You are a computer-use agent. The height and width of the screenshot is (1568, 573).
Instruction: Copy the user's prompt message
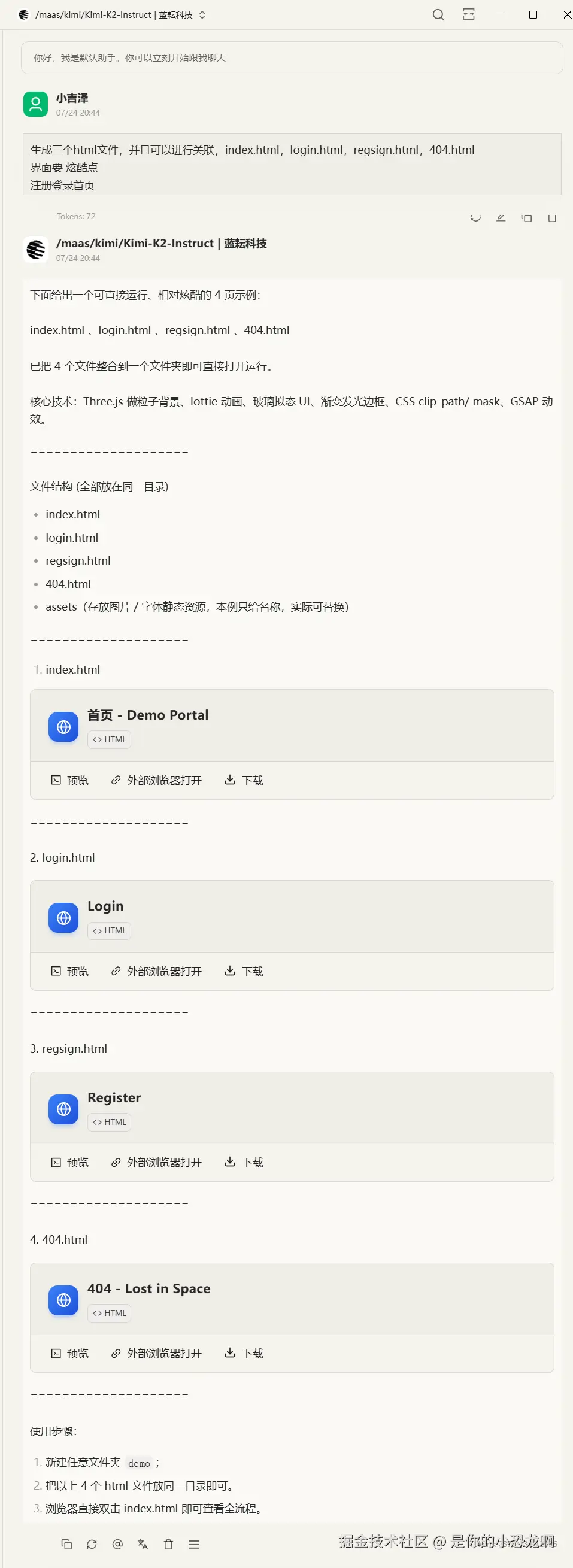point(527,218)
